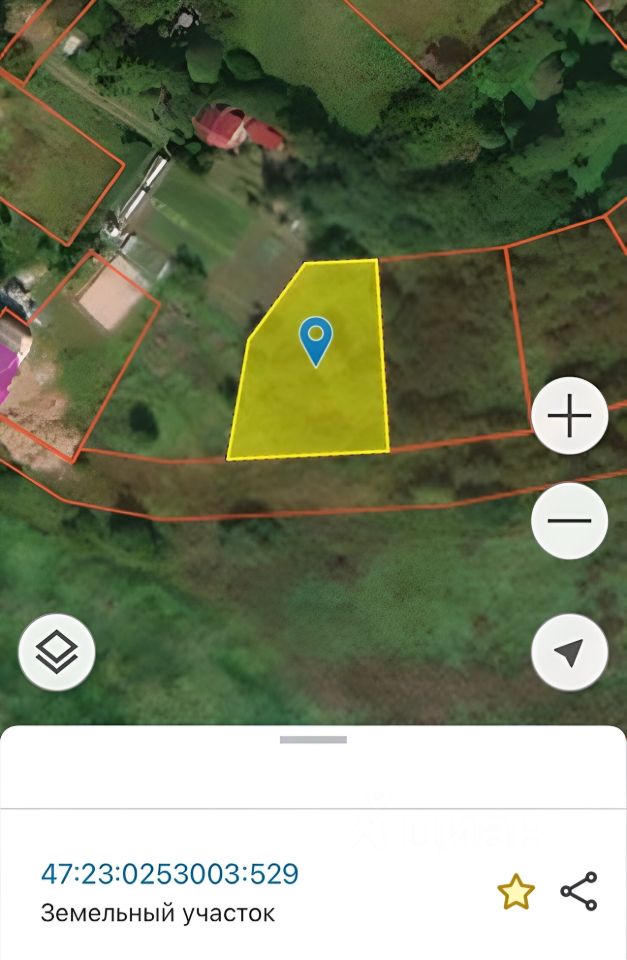627x960 pixels.
Task: Tap the bottom sheet drag handle
Action: (x=313, y=740)
